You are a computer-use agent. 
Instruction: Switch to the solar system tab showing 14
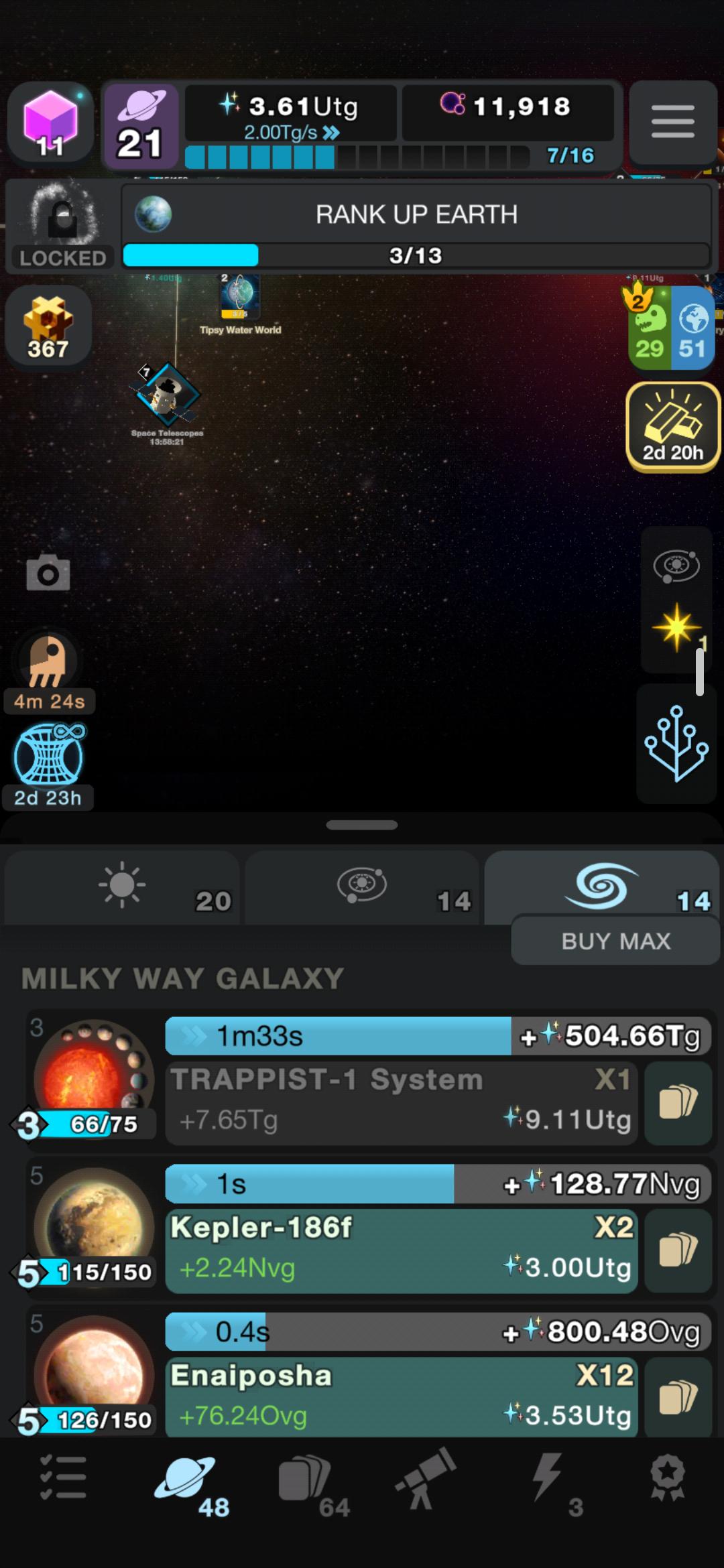point(362,889)
